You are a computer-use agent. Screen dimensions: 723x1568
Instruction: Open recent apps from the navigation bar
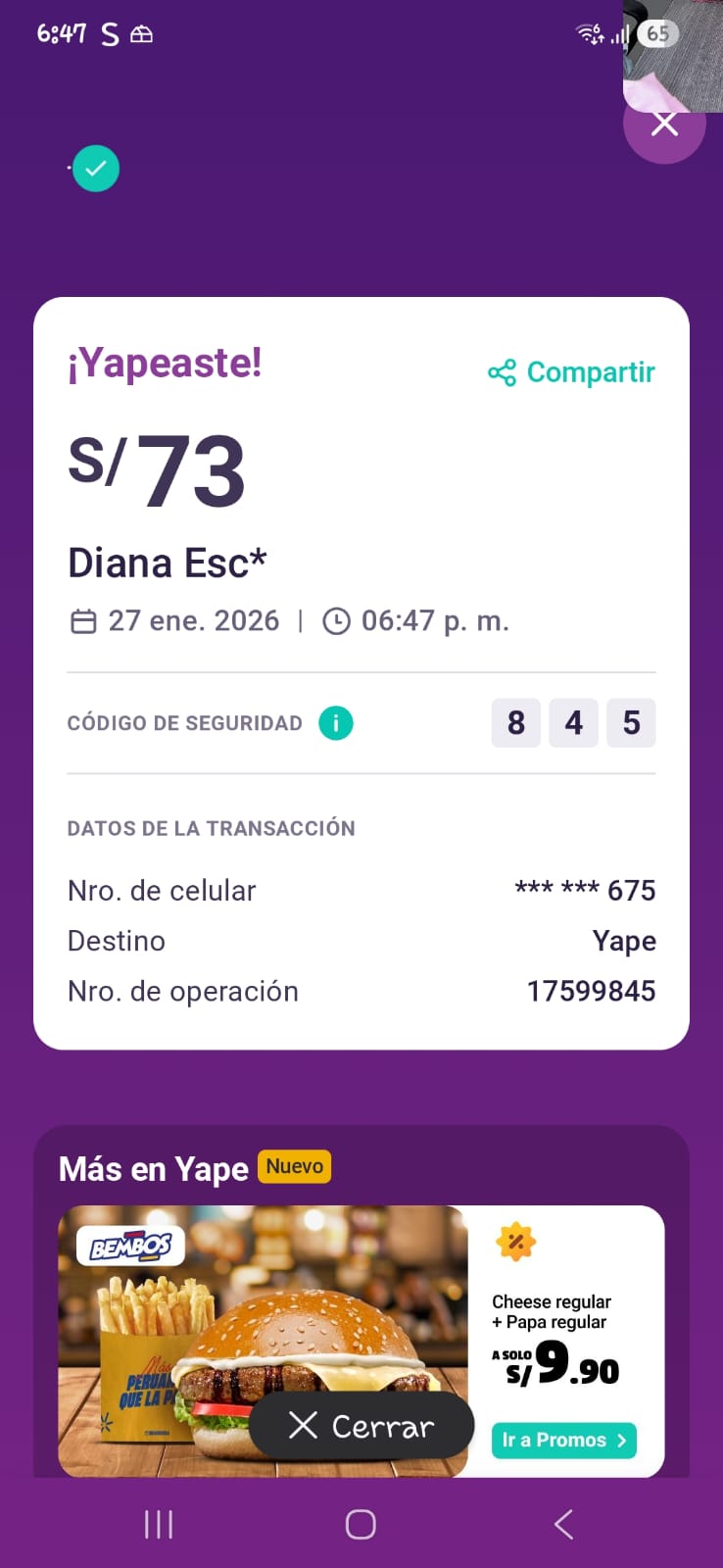click(159, 1524)
